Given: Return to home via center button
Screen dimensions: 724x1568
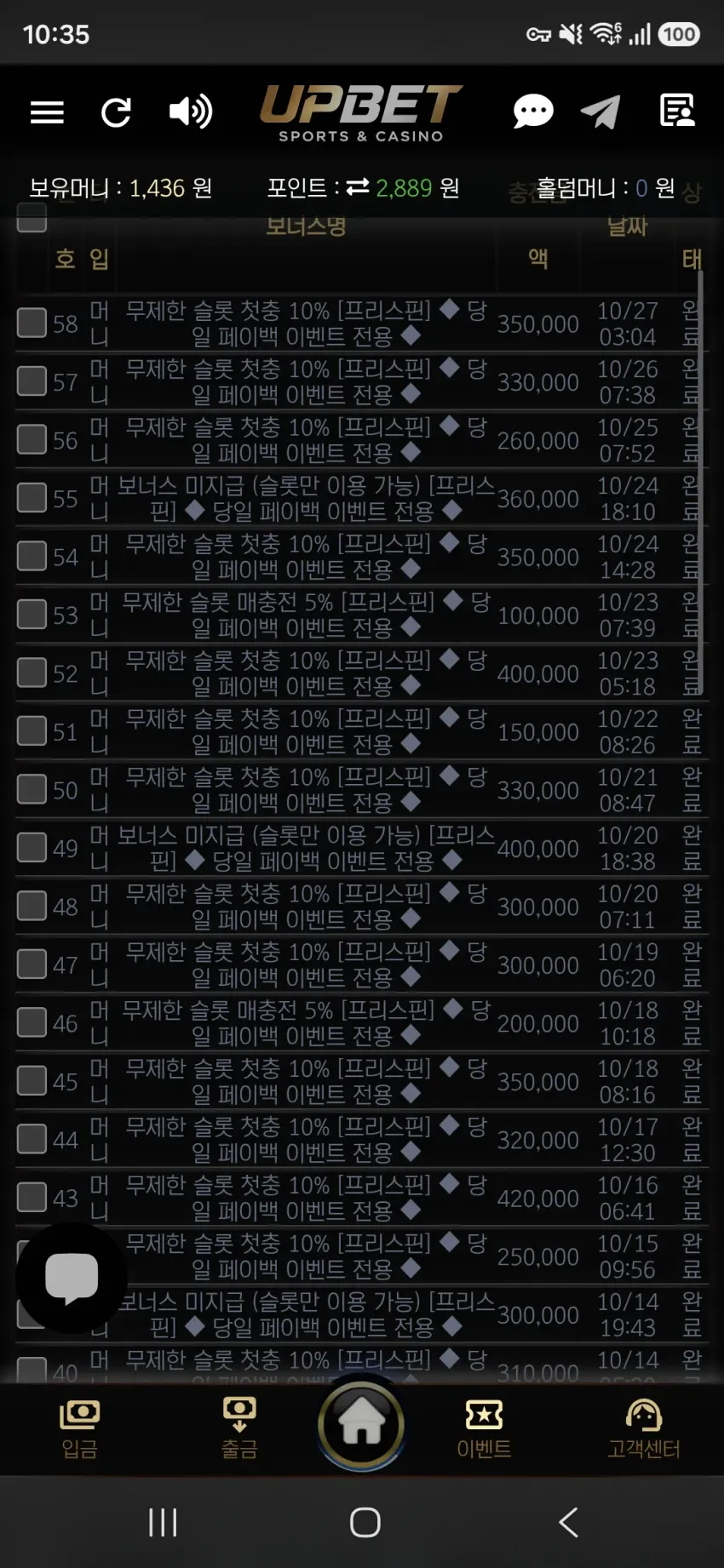Looking at the screenshot, I should click(362, 1424).
